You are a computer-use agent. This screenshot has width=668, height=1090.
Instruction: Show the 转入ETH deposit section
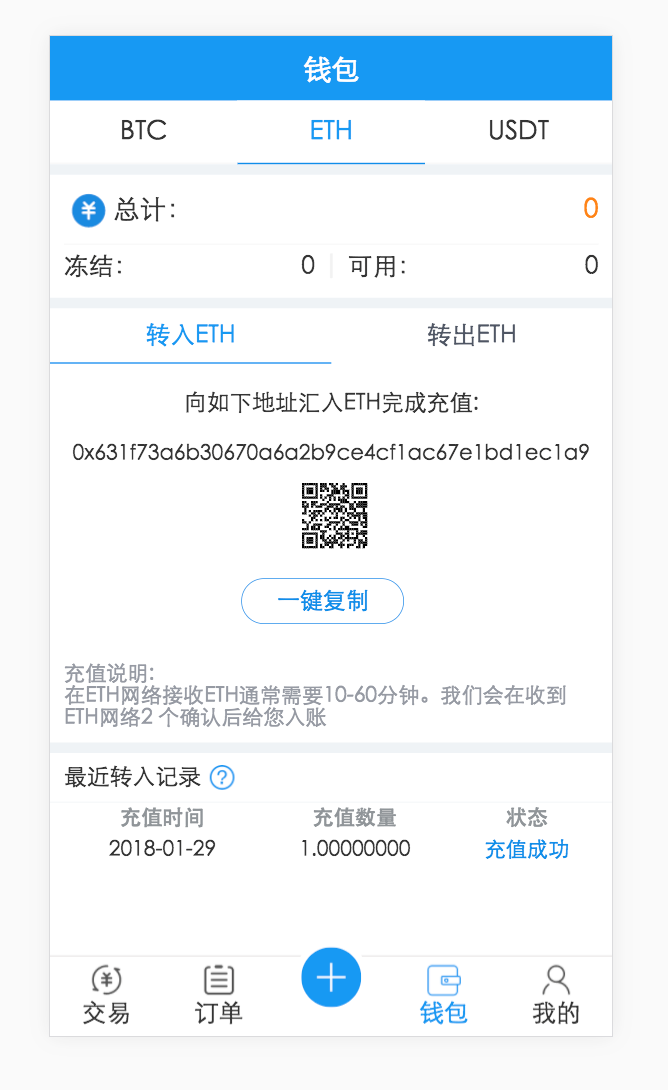coord(190,334)
